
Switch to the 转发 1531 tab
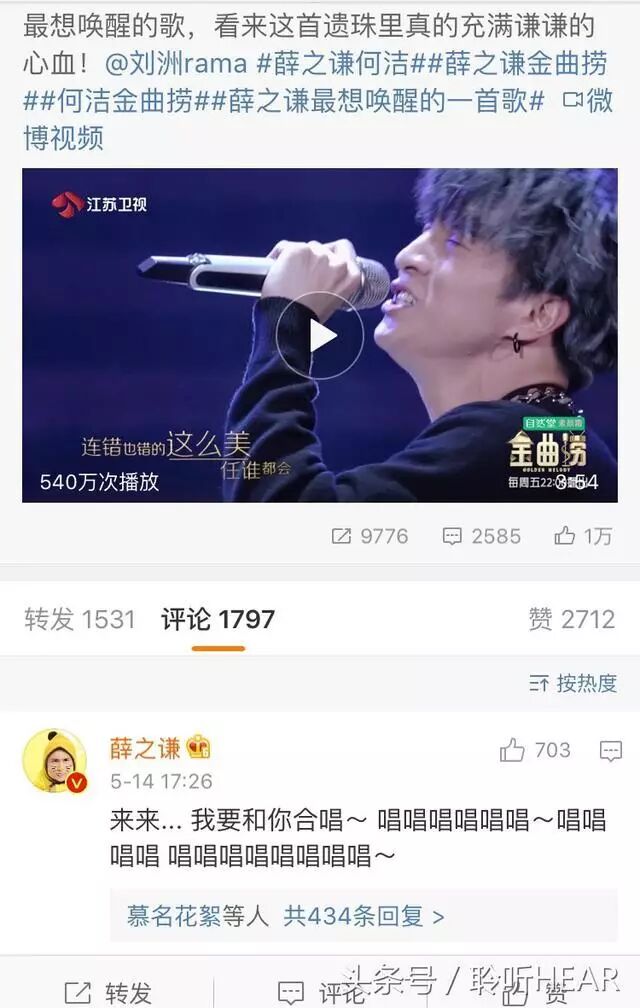click(x=79, y=619)
